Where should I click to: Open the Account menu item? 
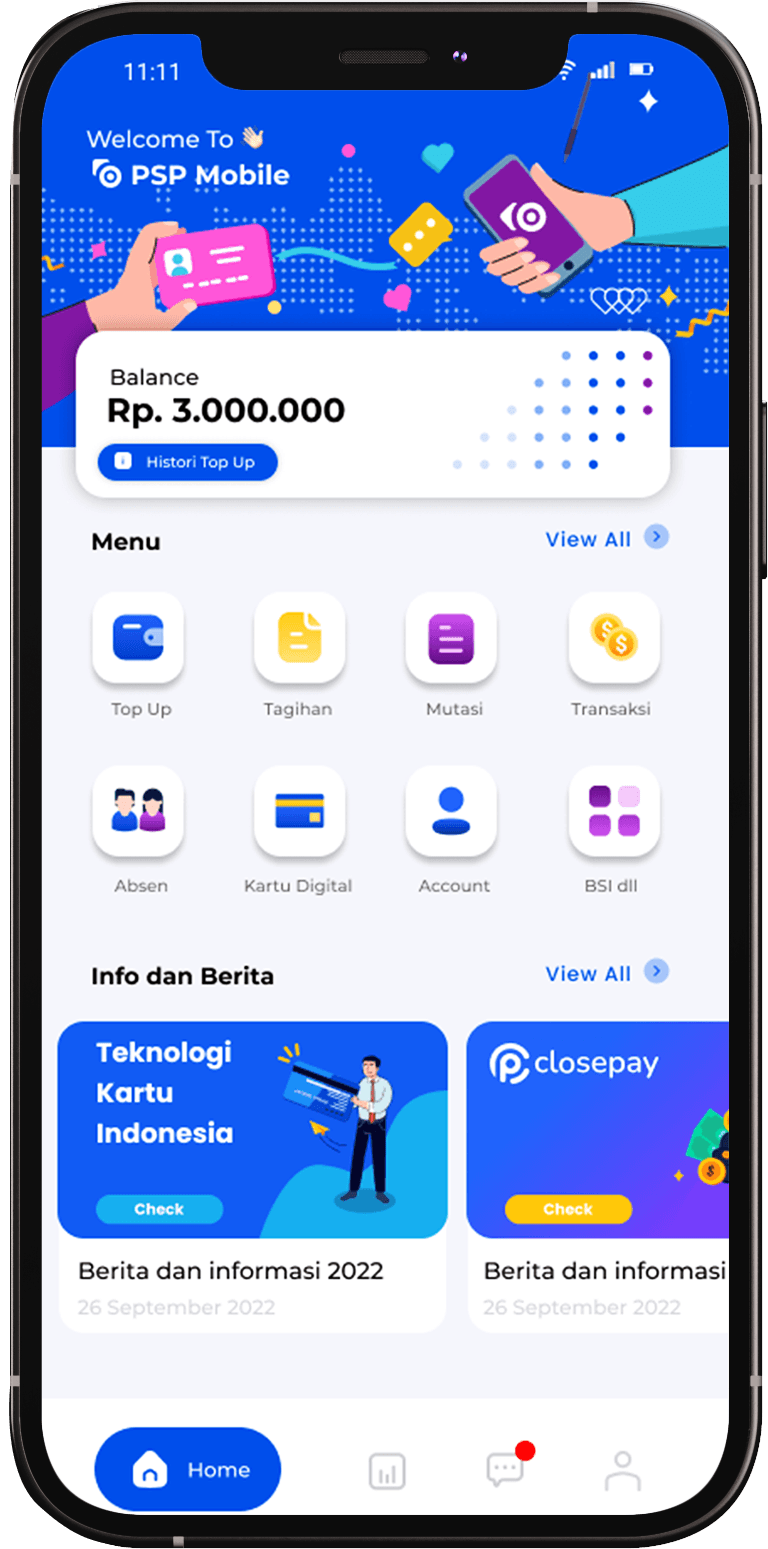[451, 811]
